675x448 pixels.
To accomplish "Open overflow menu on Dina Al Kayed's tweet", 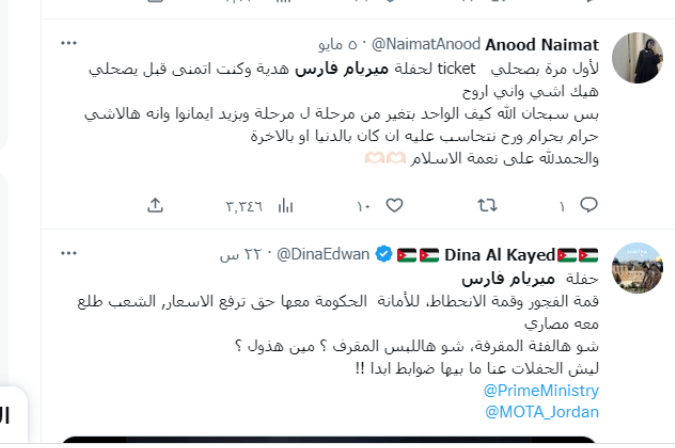I will pos(68,254).
